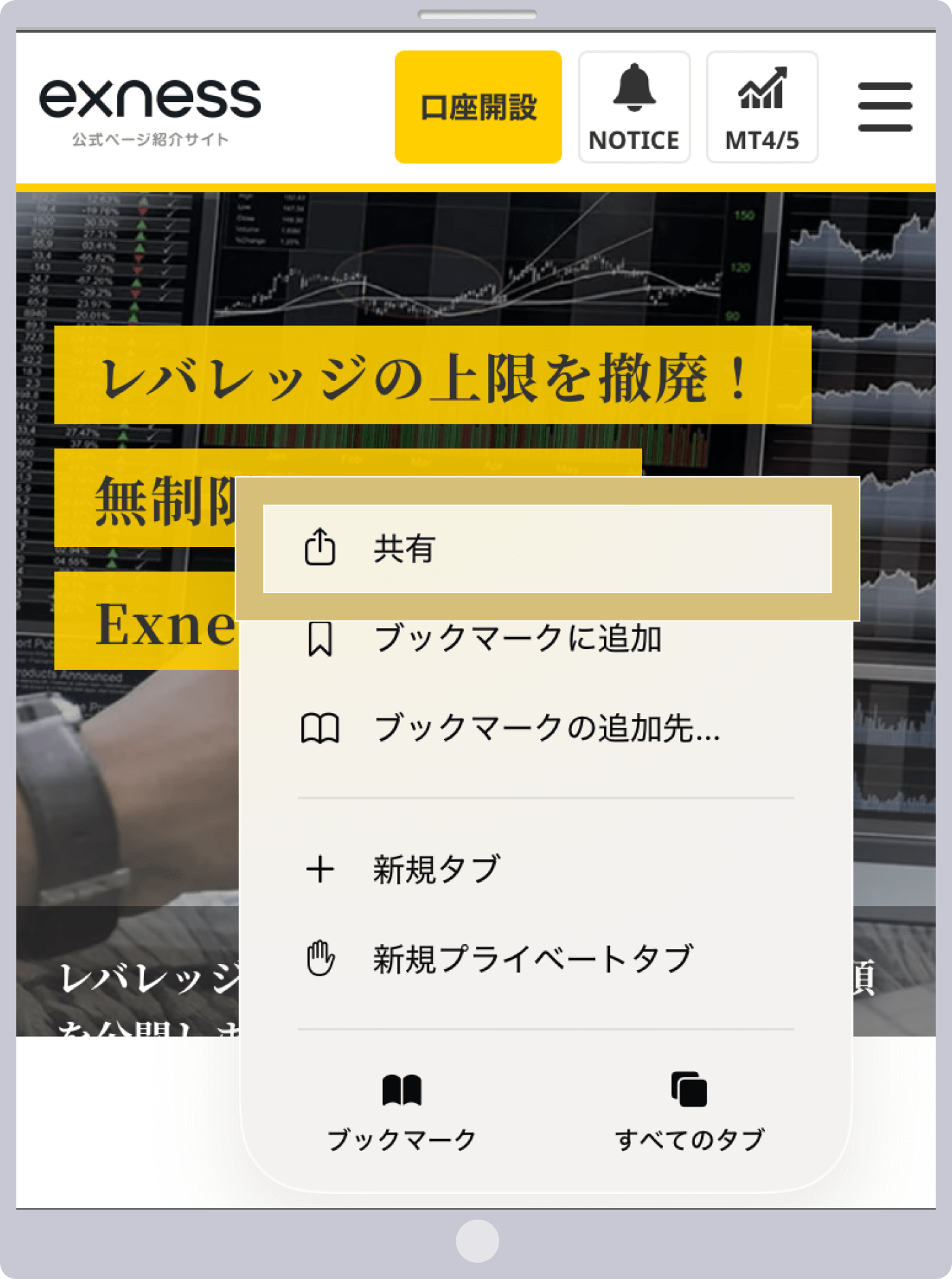The image size is (952, 1279).
Task: Click the exness logo to go home
Action: 151,99
